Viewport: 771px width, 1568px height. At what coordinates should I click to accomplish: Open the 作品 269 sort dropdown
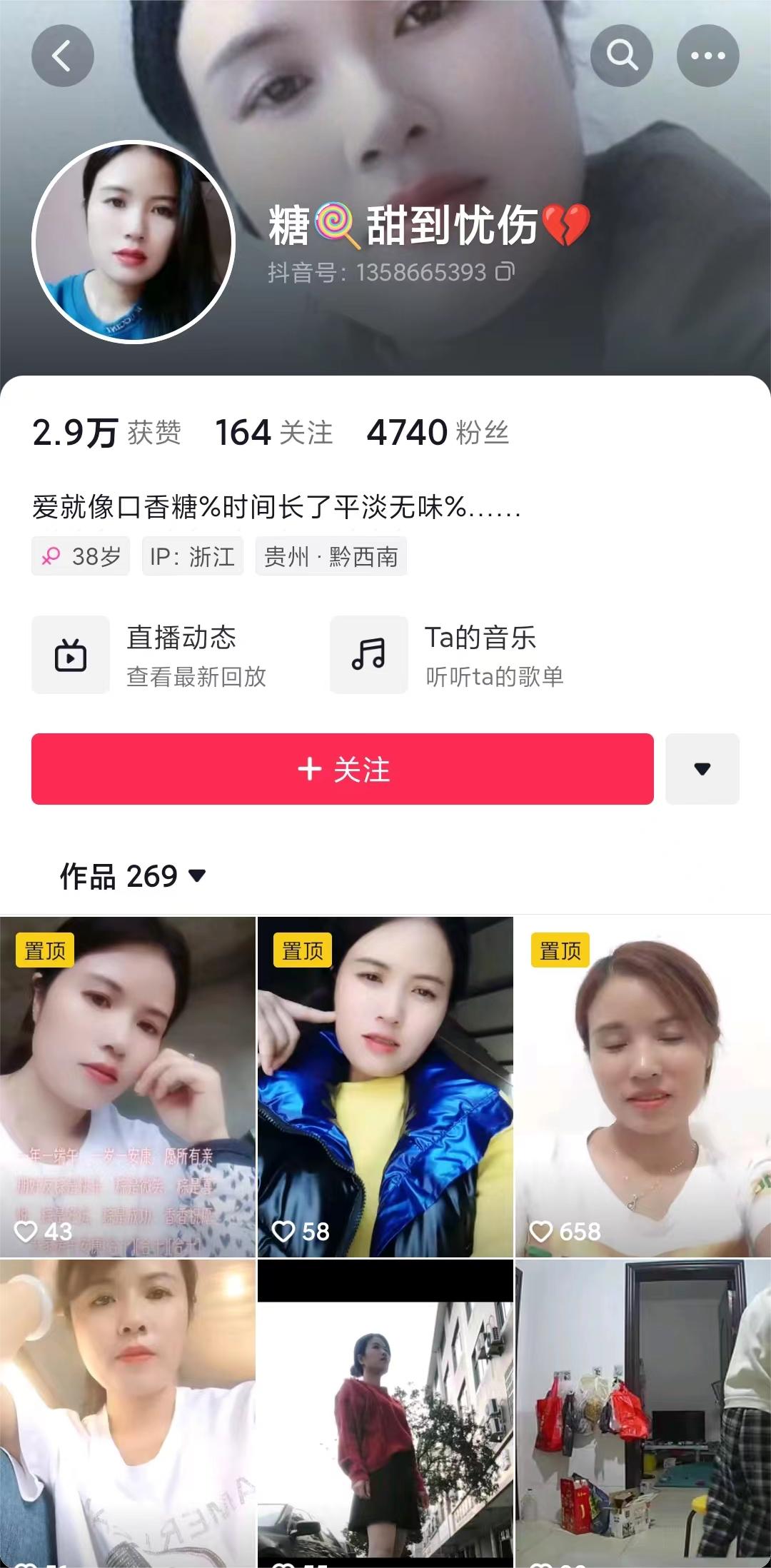click(x=133, y=876)
